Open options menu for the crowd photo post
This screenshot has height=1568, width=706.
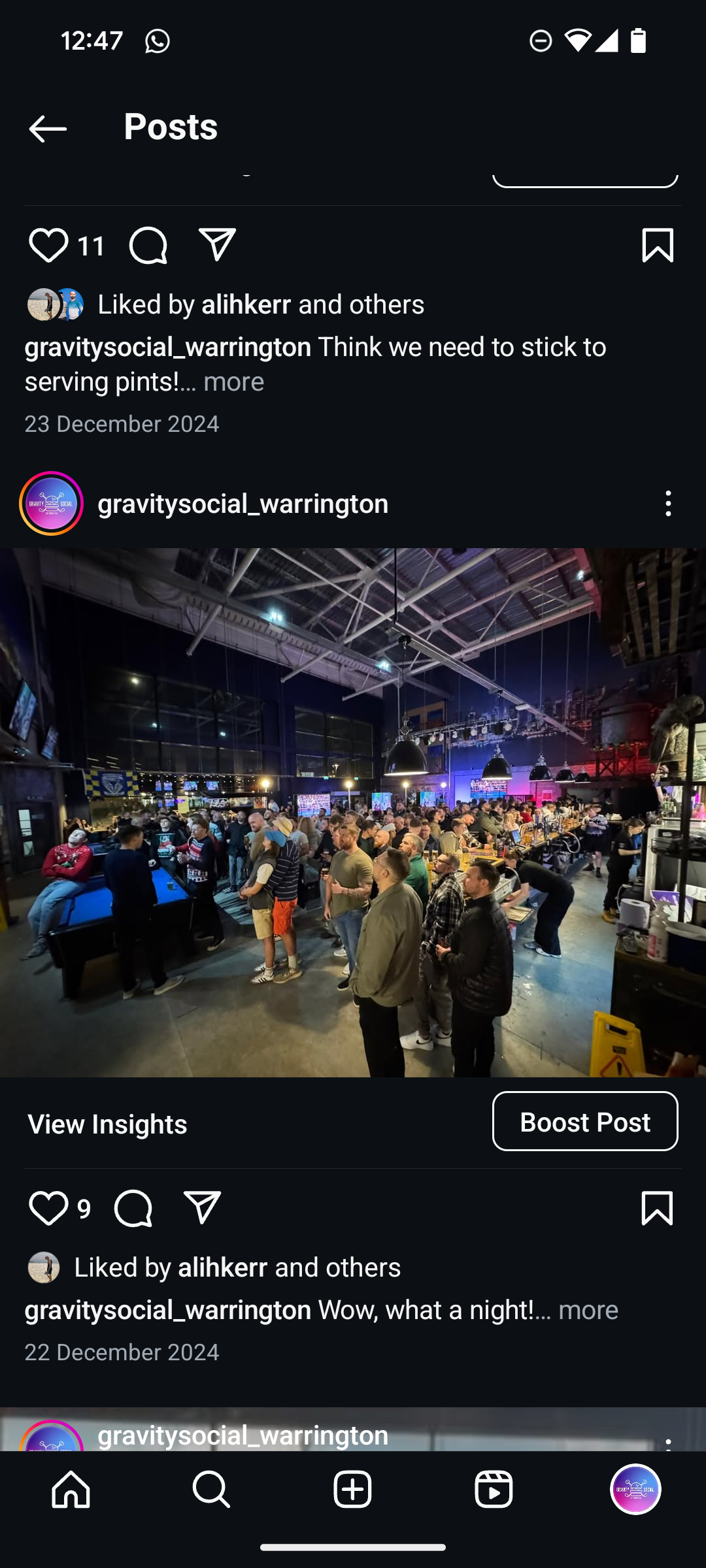tap(667, 504)
